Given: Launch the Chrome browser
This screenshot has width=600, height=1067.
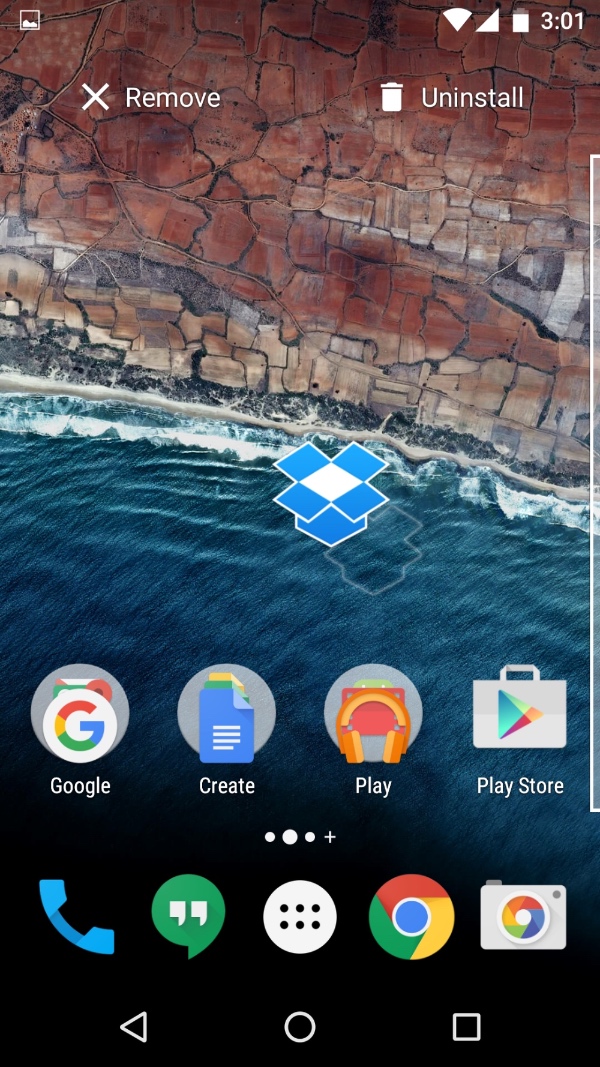Looking at the screenshot, I should click(x=411, y=917).
